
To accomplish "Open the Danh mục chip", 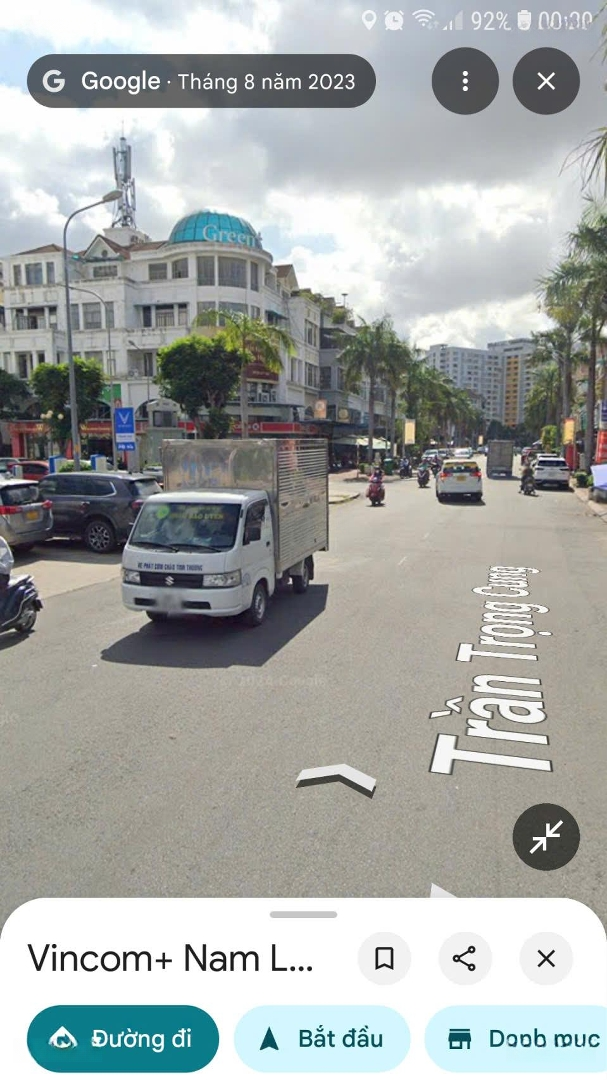I will [520, 1039].
